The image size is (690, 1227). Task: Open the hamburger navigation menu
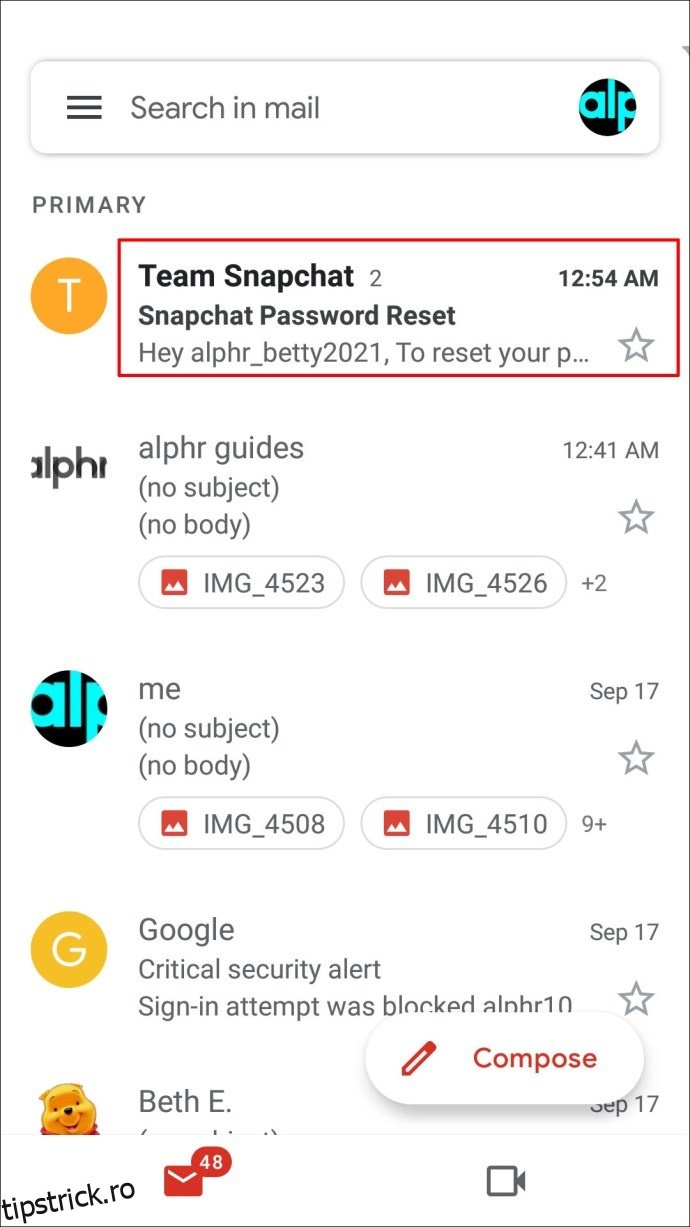tap(84, 108)
